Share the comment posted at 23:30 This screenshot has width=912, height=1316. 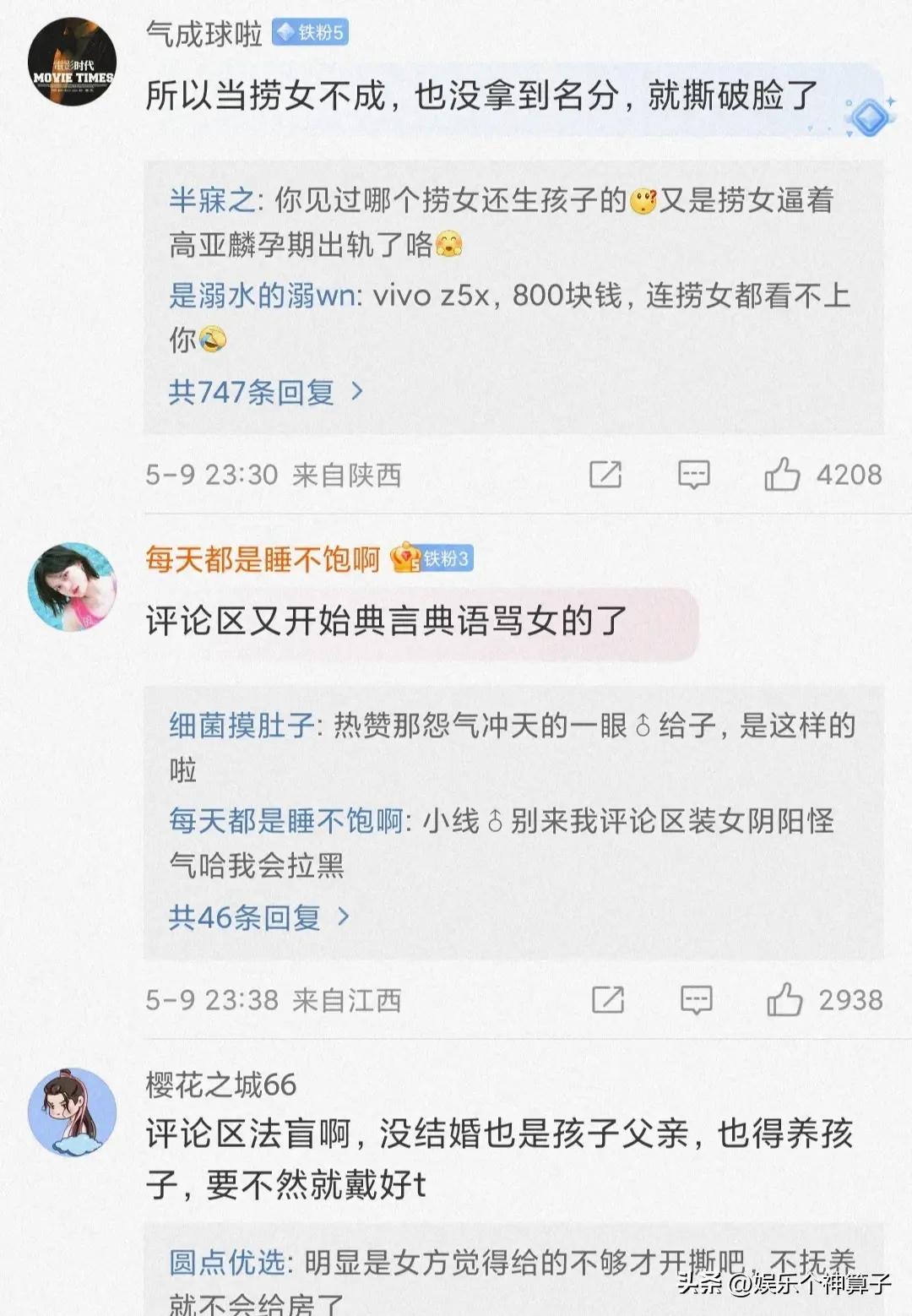605,475
